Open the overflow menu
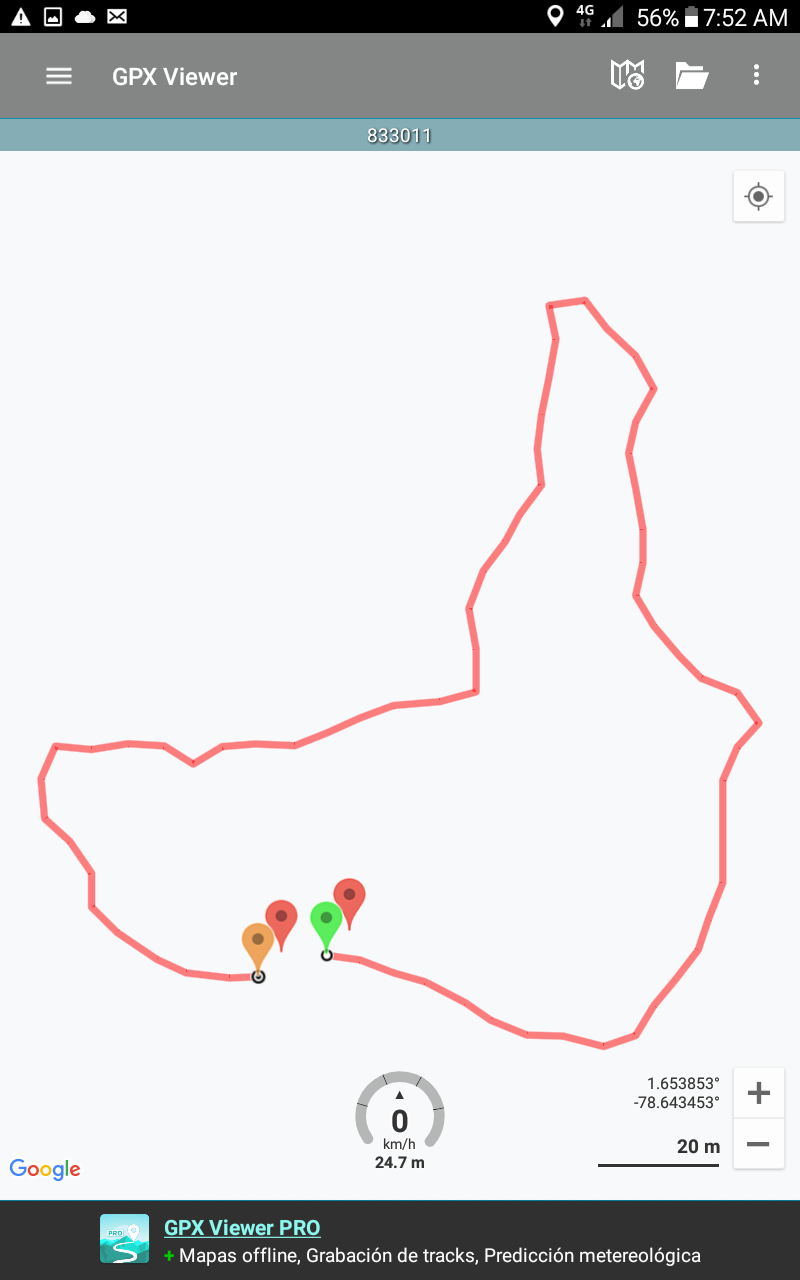Screen dimensions: 800x1280 point(756,76)
